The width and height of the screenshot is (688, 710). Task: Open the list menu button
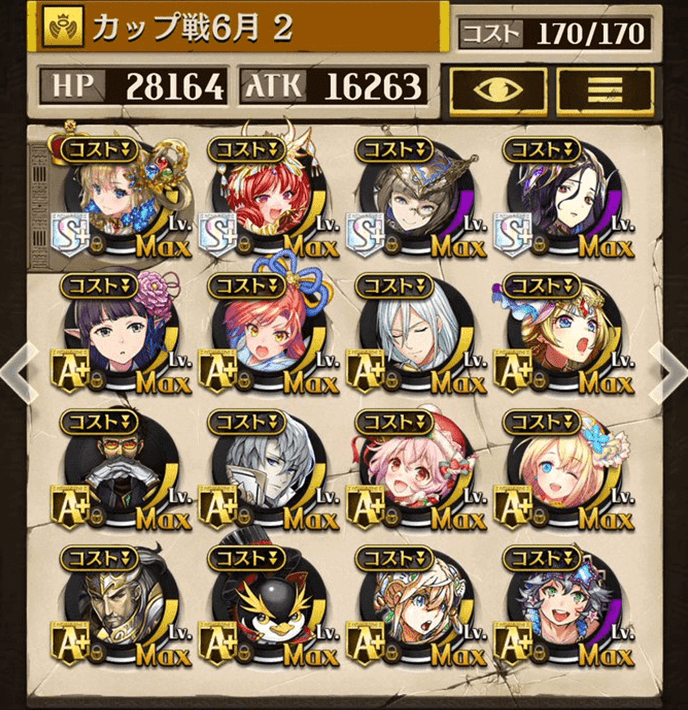604,91
